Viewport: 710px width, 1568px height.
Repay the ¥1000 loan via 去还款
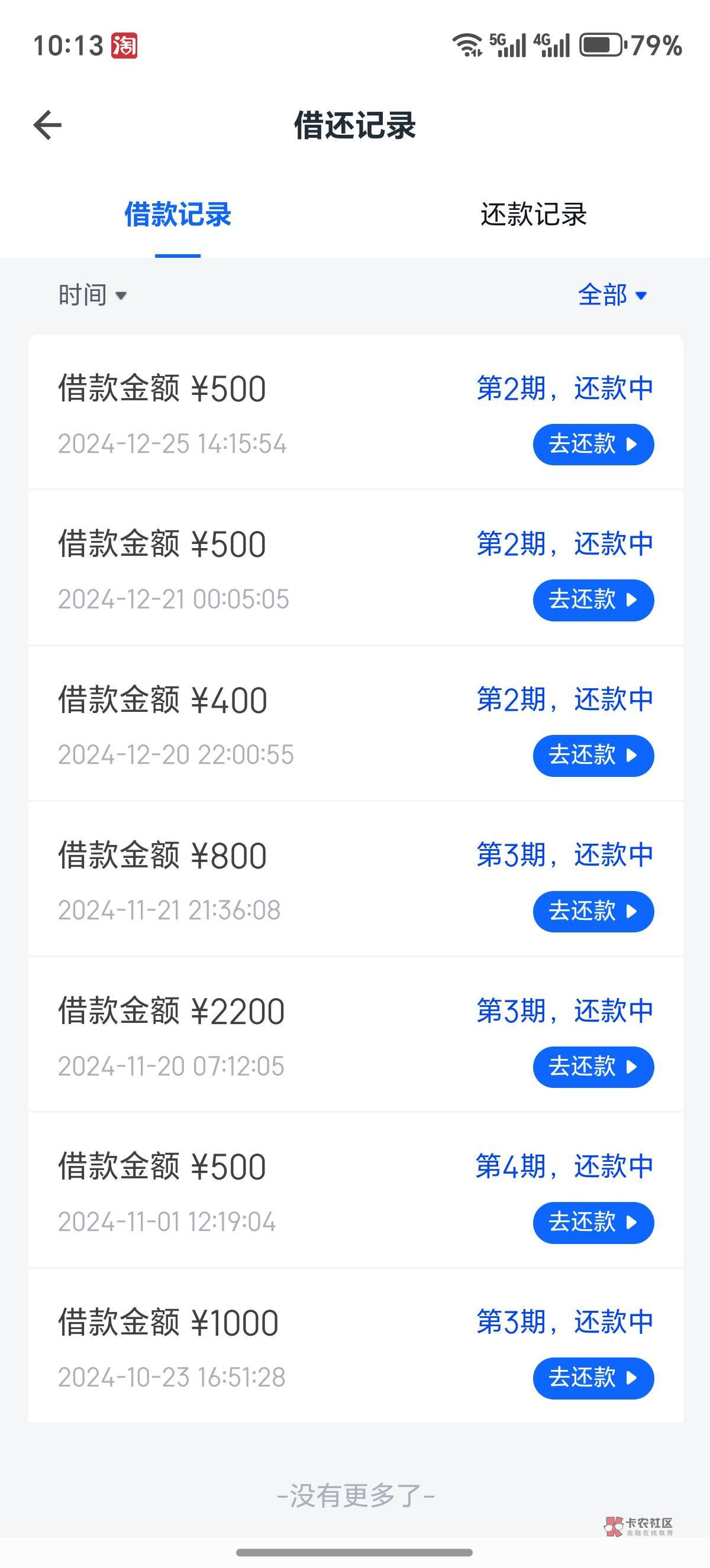593,1378
